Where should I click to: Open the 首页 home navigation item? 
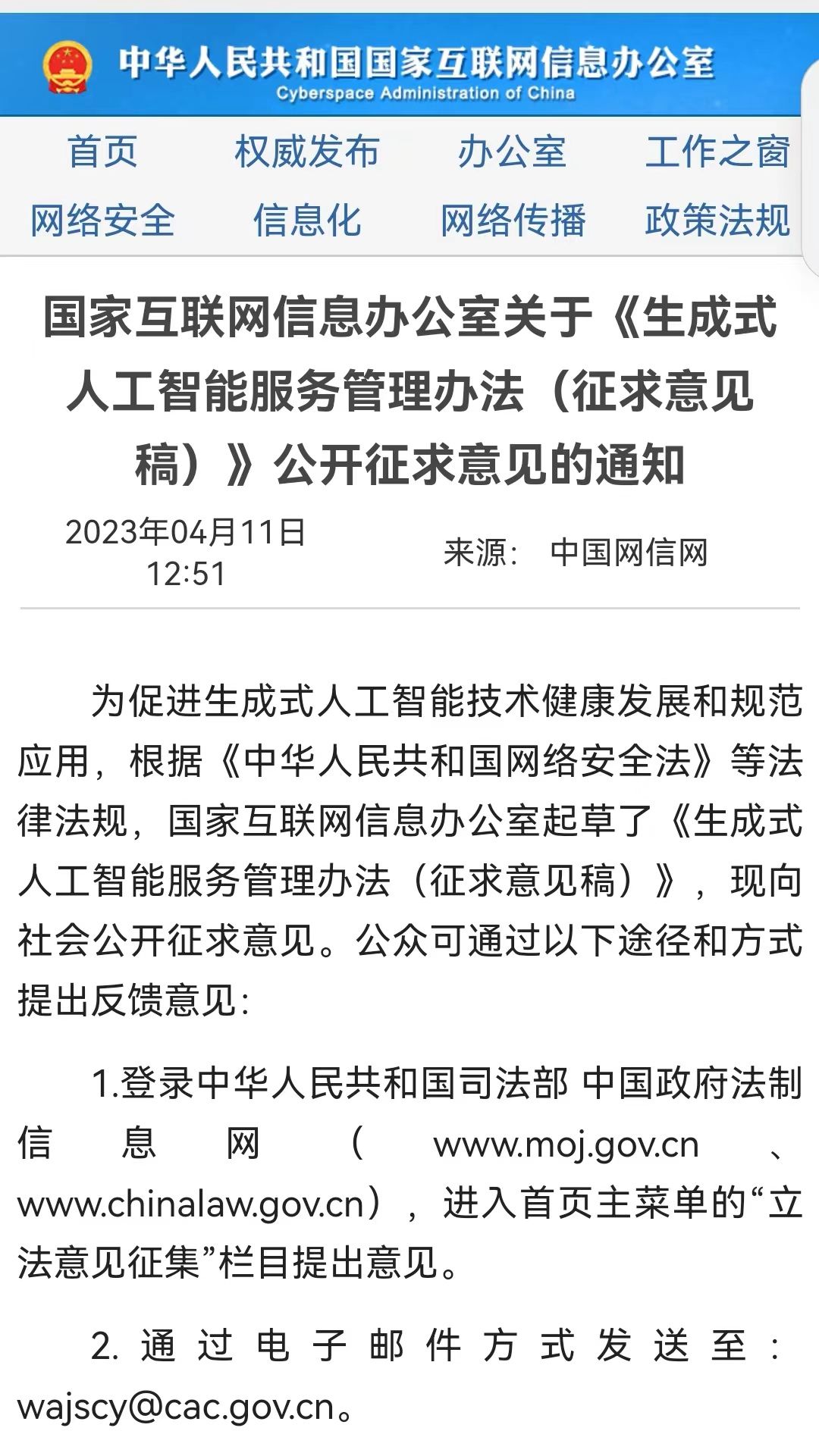[x=102, y=152]
